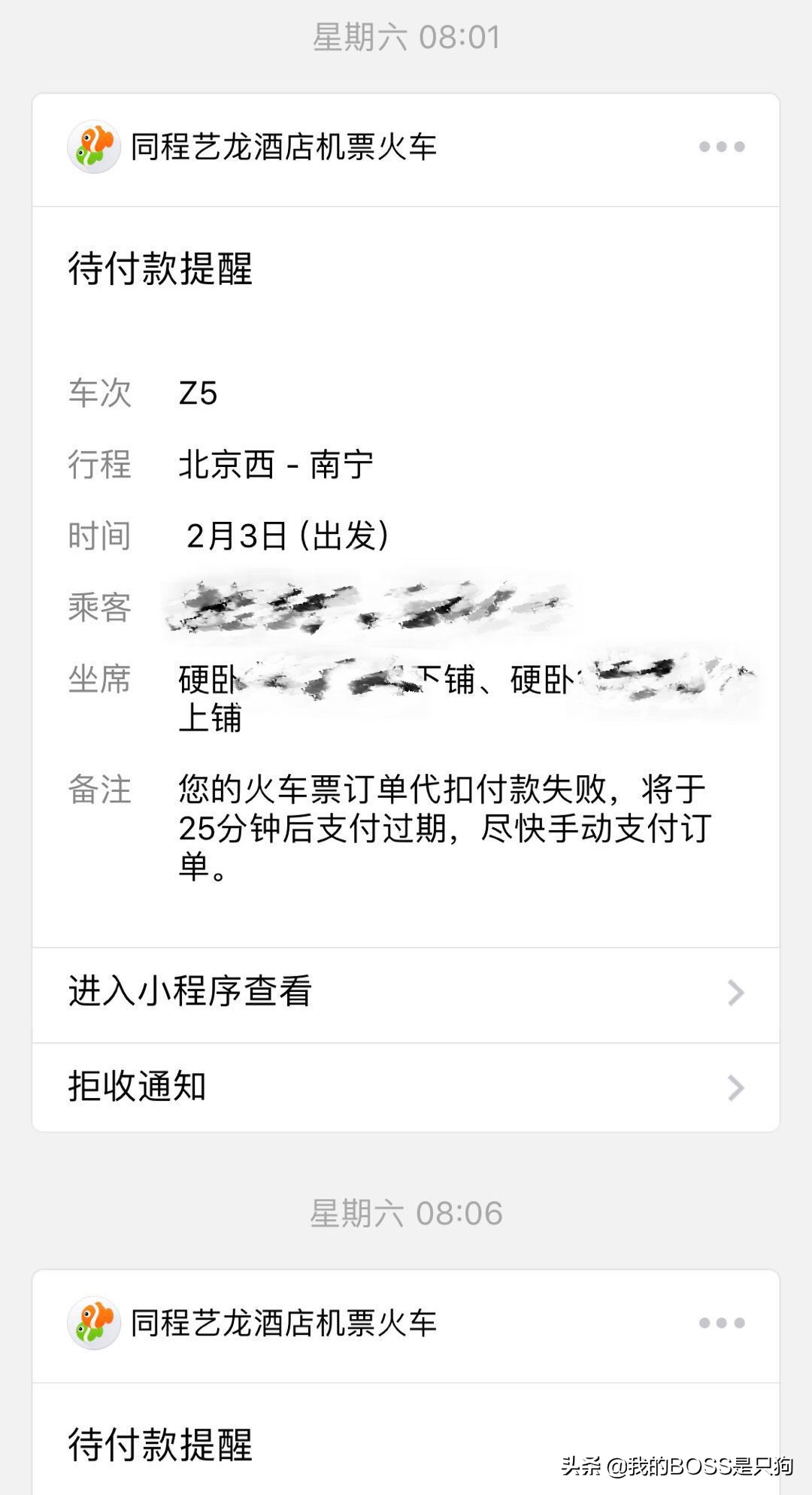Click the timestamp 星期六 08:06
The width and height of the screenshot is (812, 1495).
(406, 1212)
